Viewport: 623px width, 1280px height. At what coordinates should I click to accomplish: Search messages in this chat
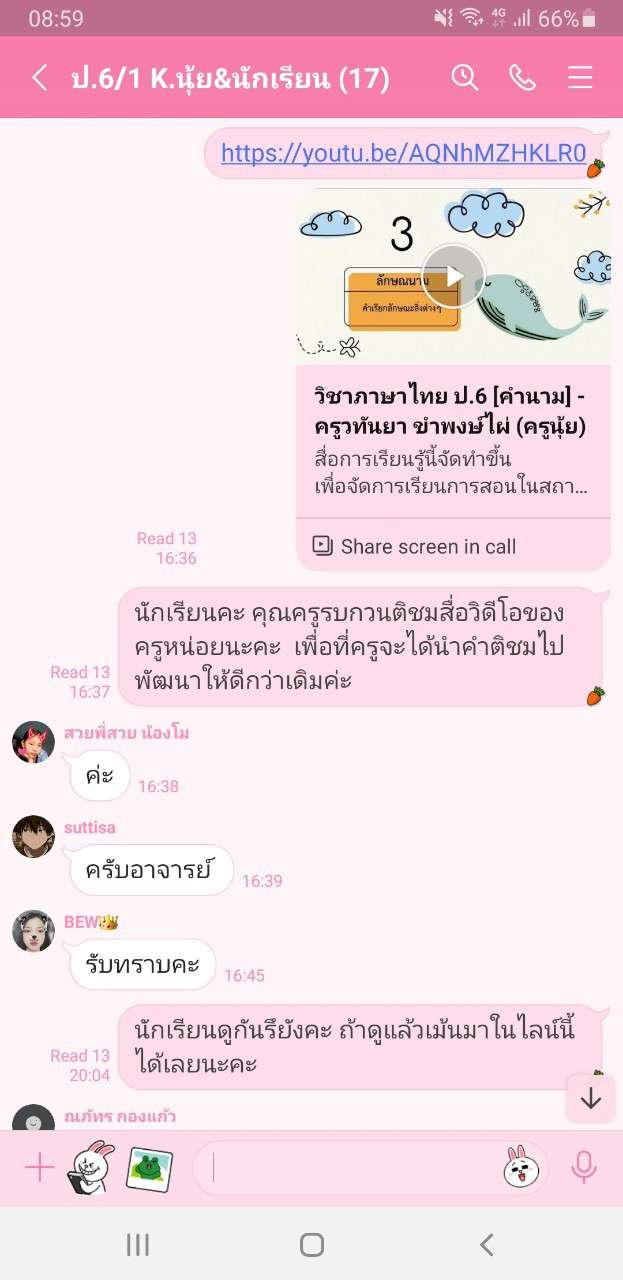pyautogui.click(x=465, y=78)
